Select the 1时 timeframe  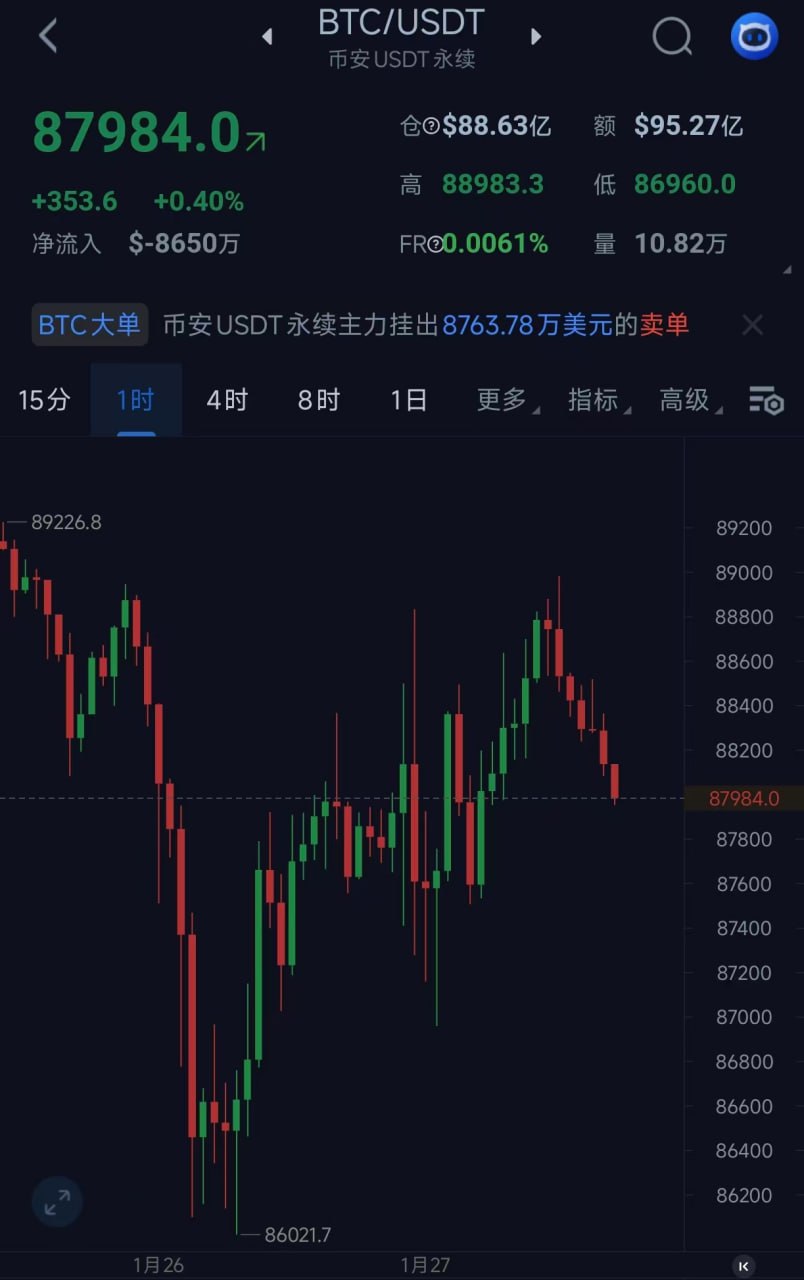point(136,401)
